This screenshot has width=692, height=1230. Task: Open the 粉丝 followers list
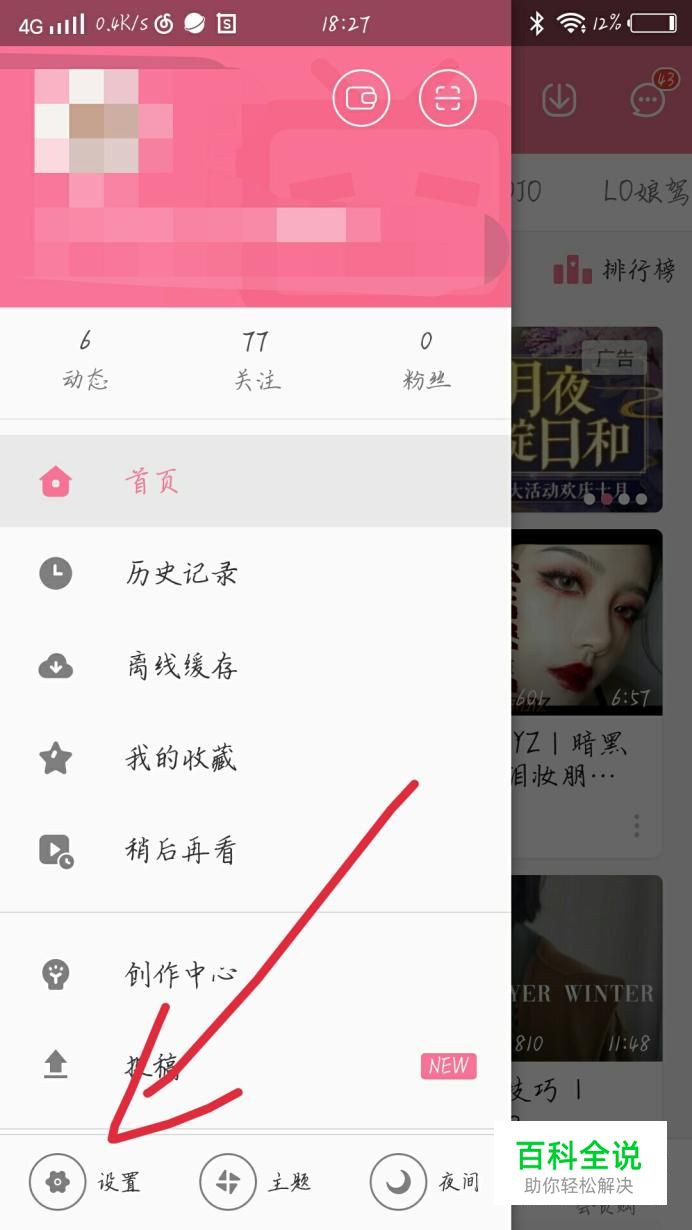click(x=426, y=360)
